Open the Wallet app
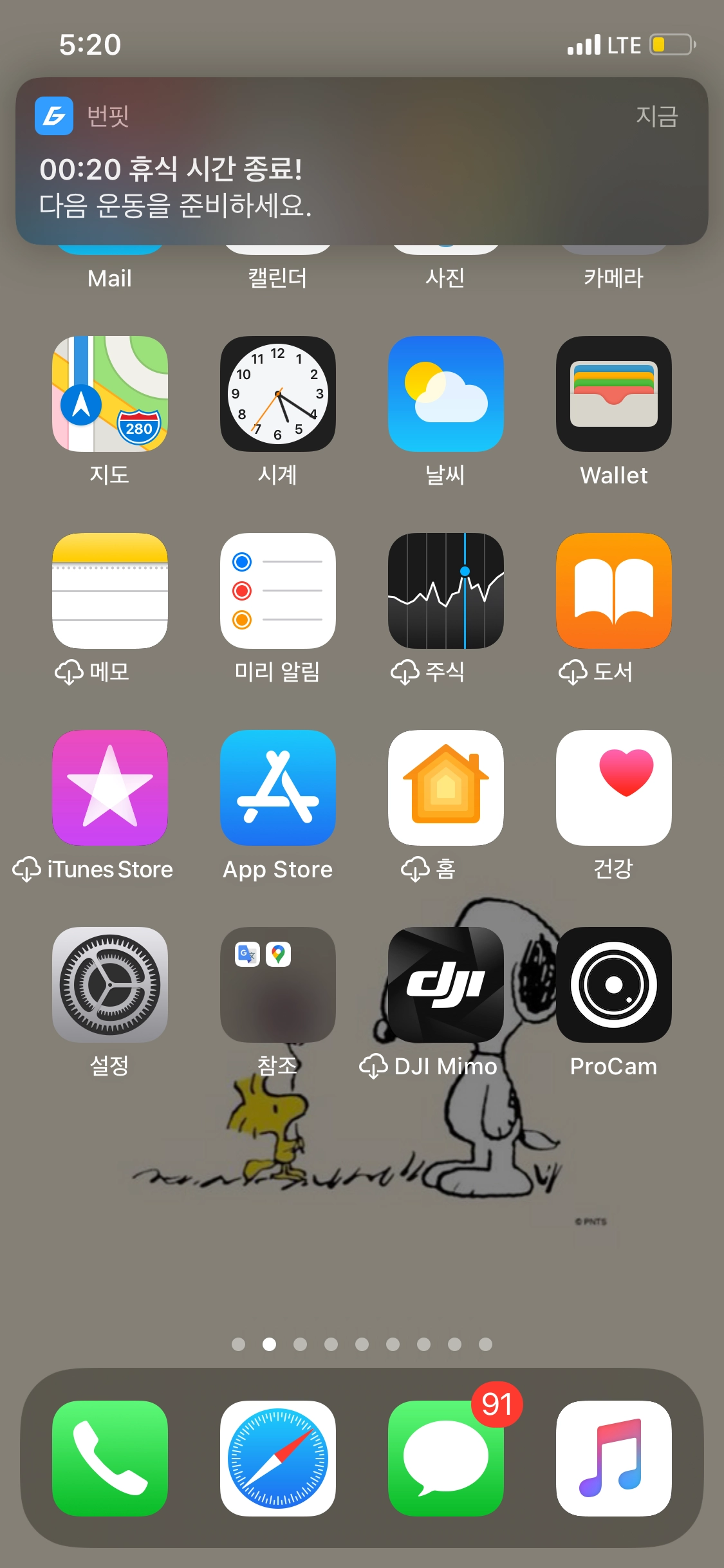Screen dimensions: 724x1568 point(614,394)
